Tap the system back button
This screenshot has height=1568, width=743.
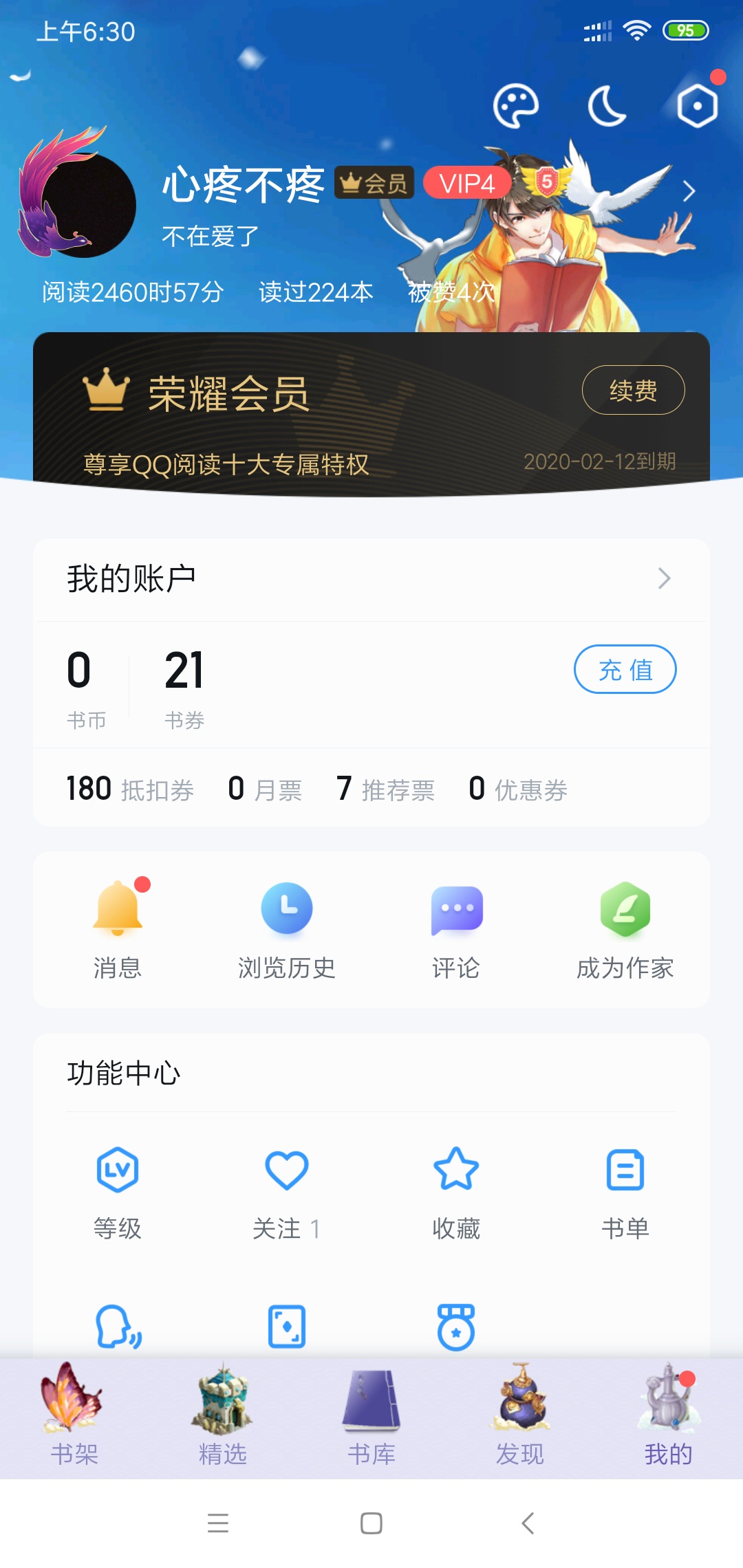pos(528,1523)
